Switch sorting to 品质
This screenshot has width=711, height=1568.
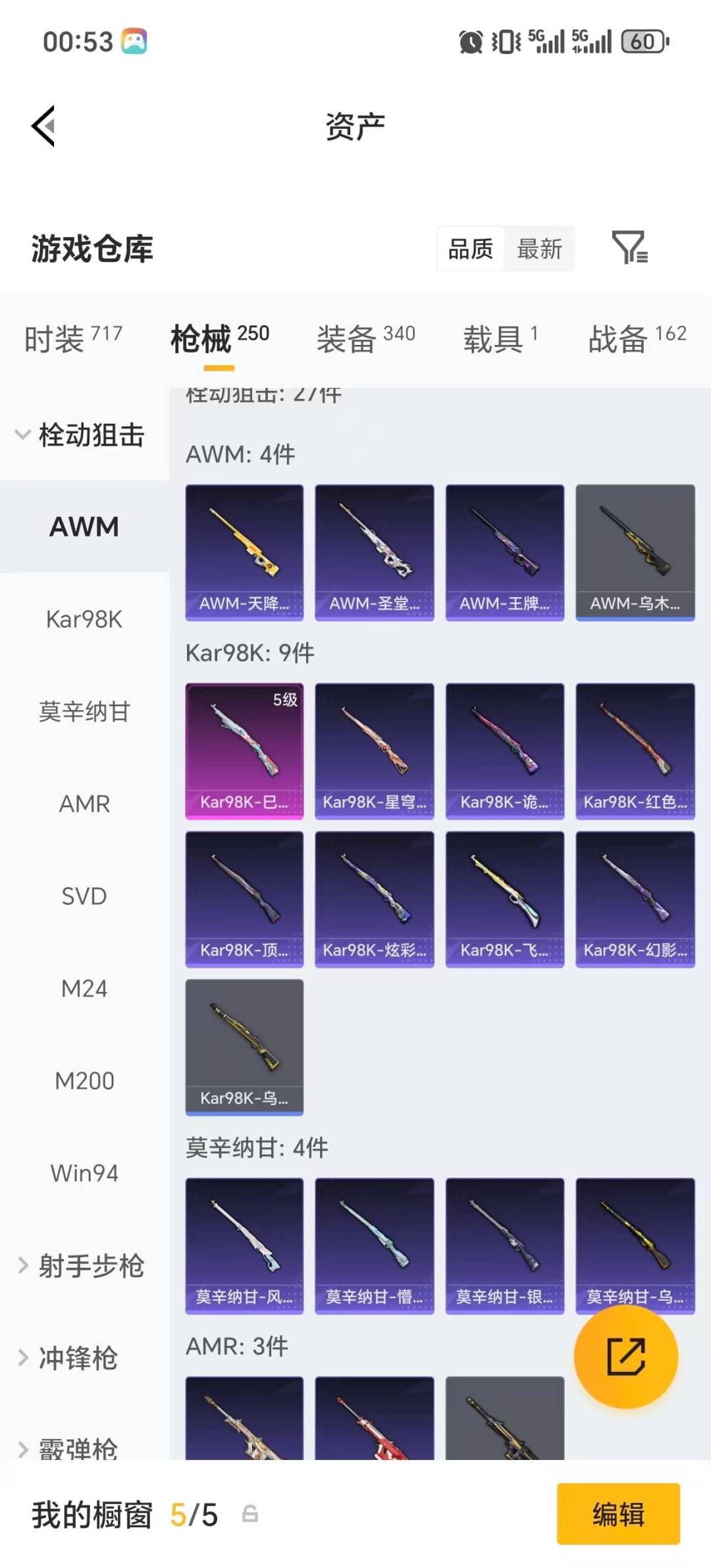(x=469, y=248)
